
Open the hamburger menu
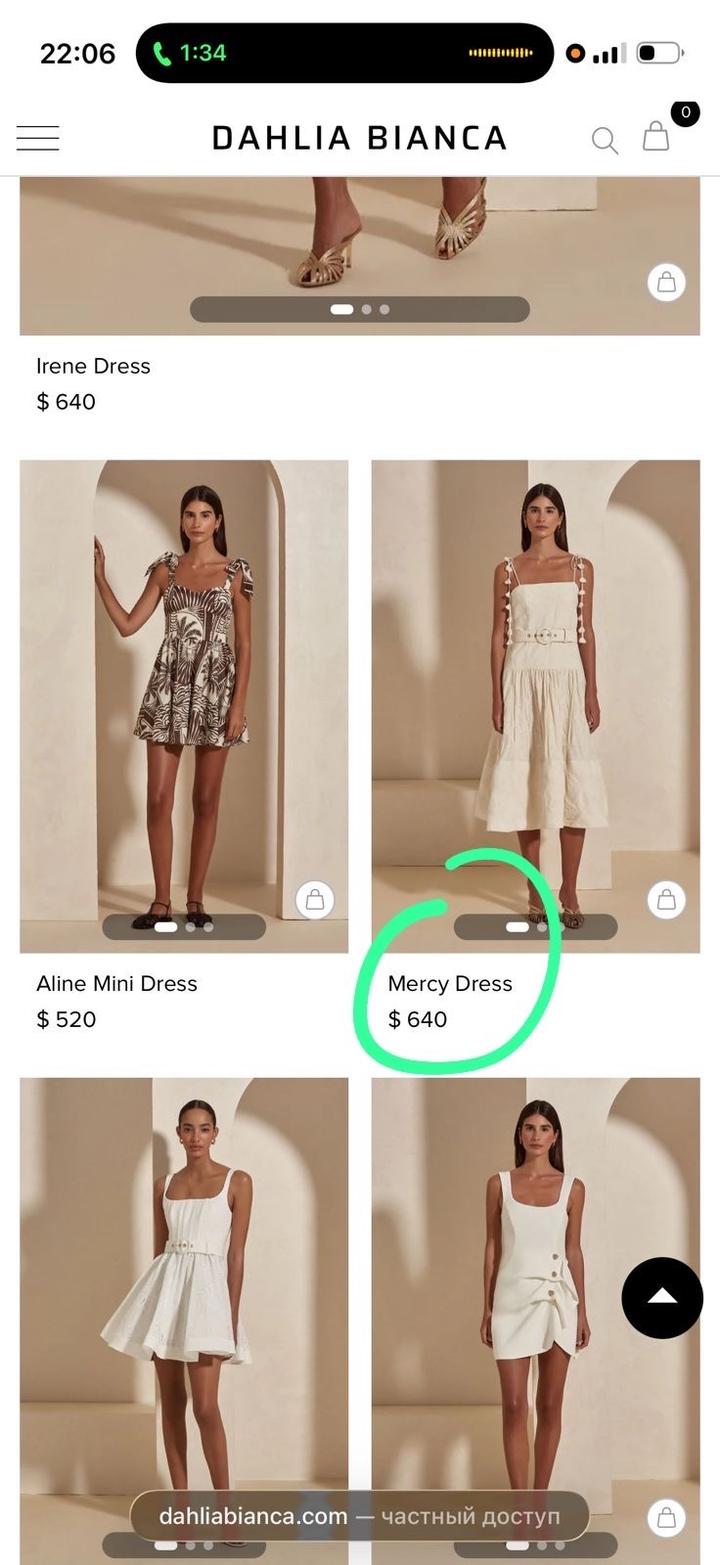point(38,138)
